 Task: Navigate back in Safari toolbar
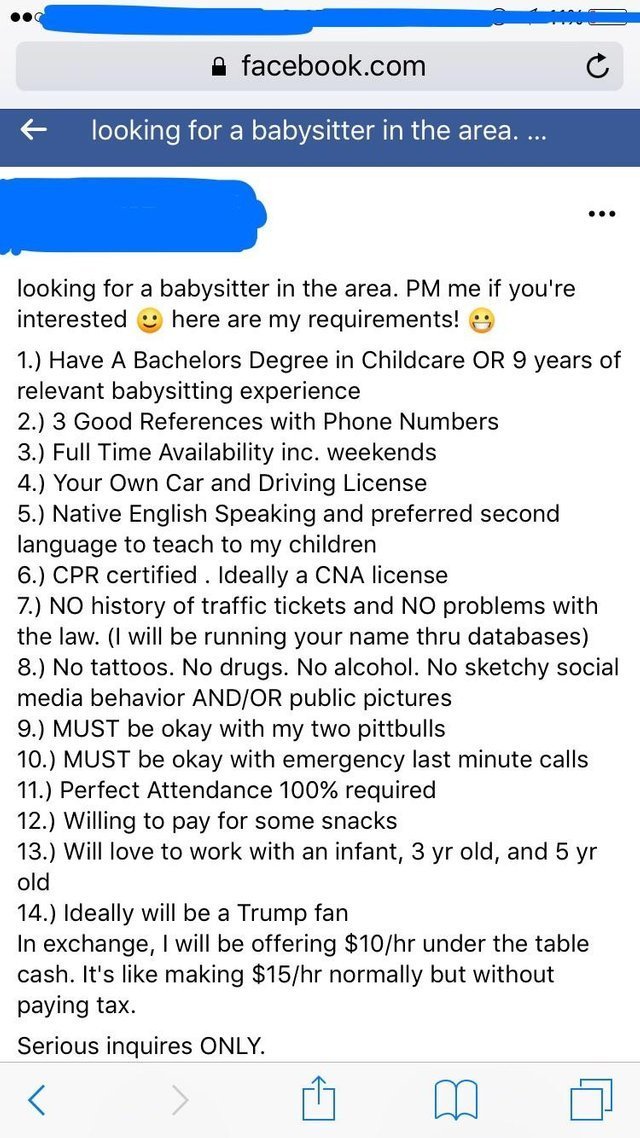click(36, 1100)
